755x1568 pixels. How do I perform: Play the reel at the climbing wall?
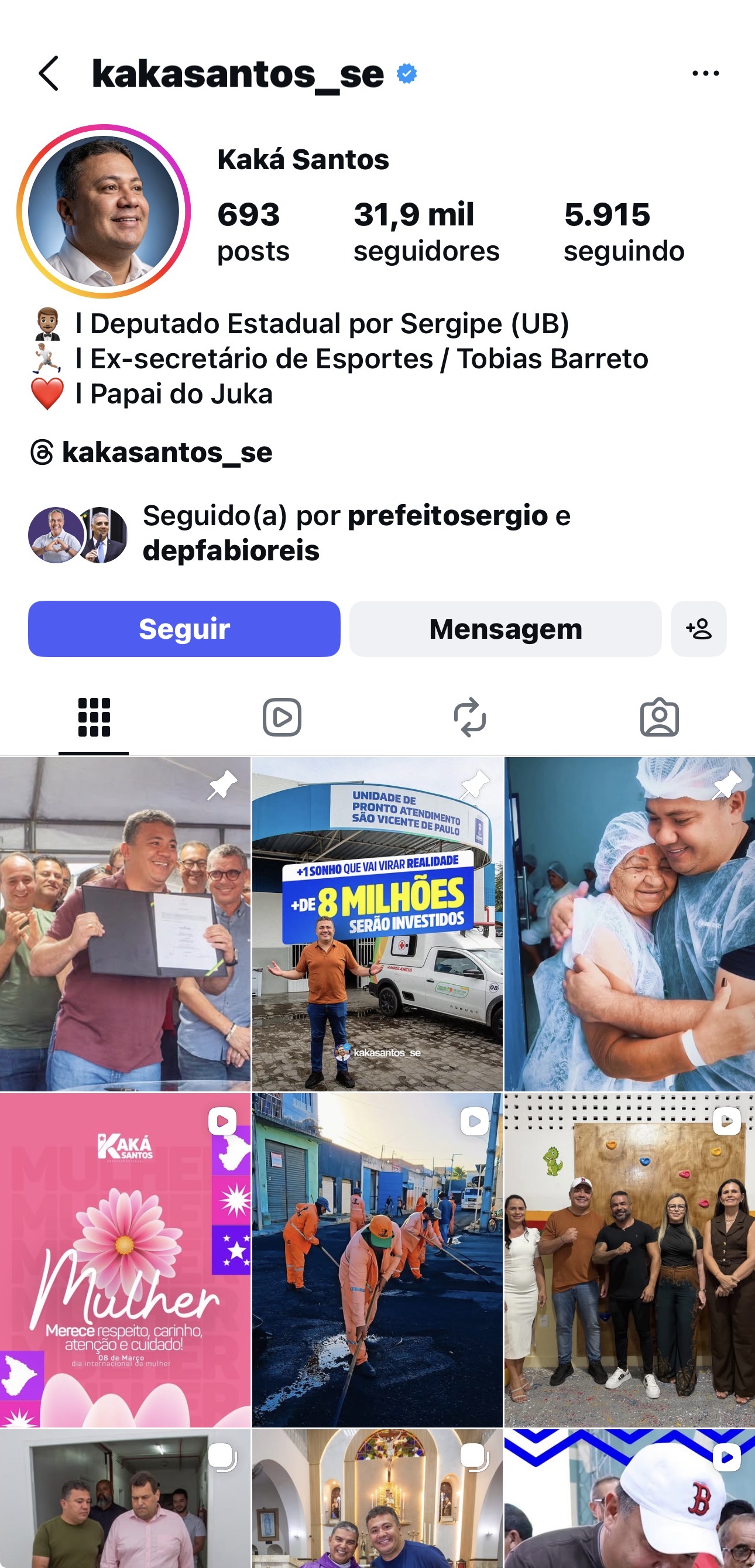pos(630,1260)
